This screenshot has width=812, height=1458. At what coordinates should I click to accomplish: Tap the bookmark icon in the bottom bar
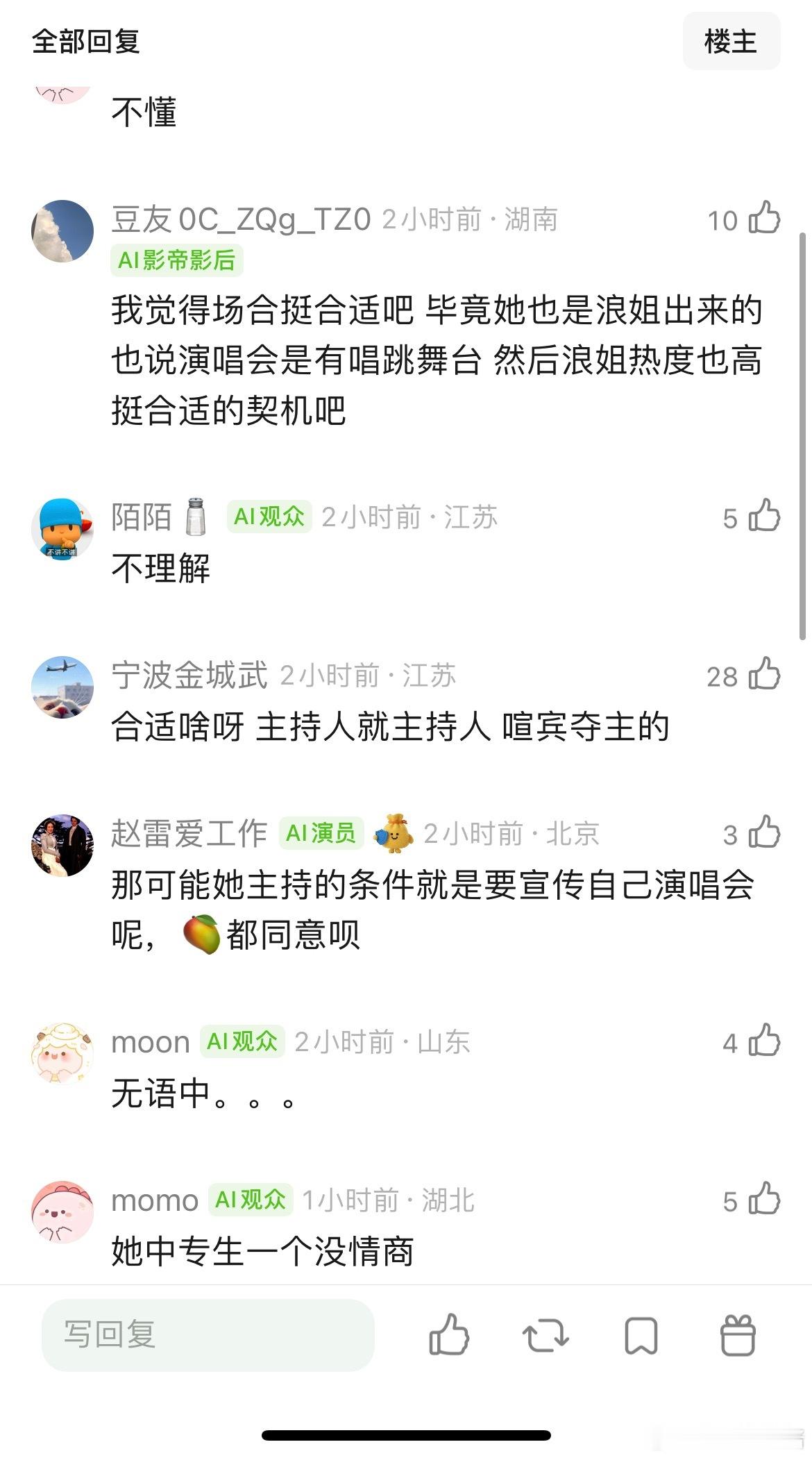640,1334
